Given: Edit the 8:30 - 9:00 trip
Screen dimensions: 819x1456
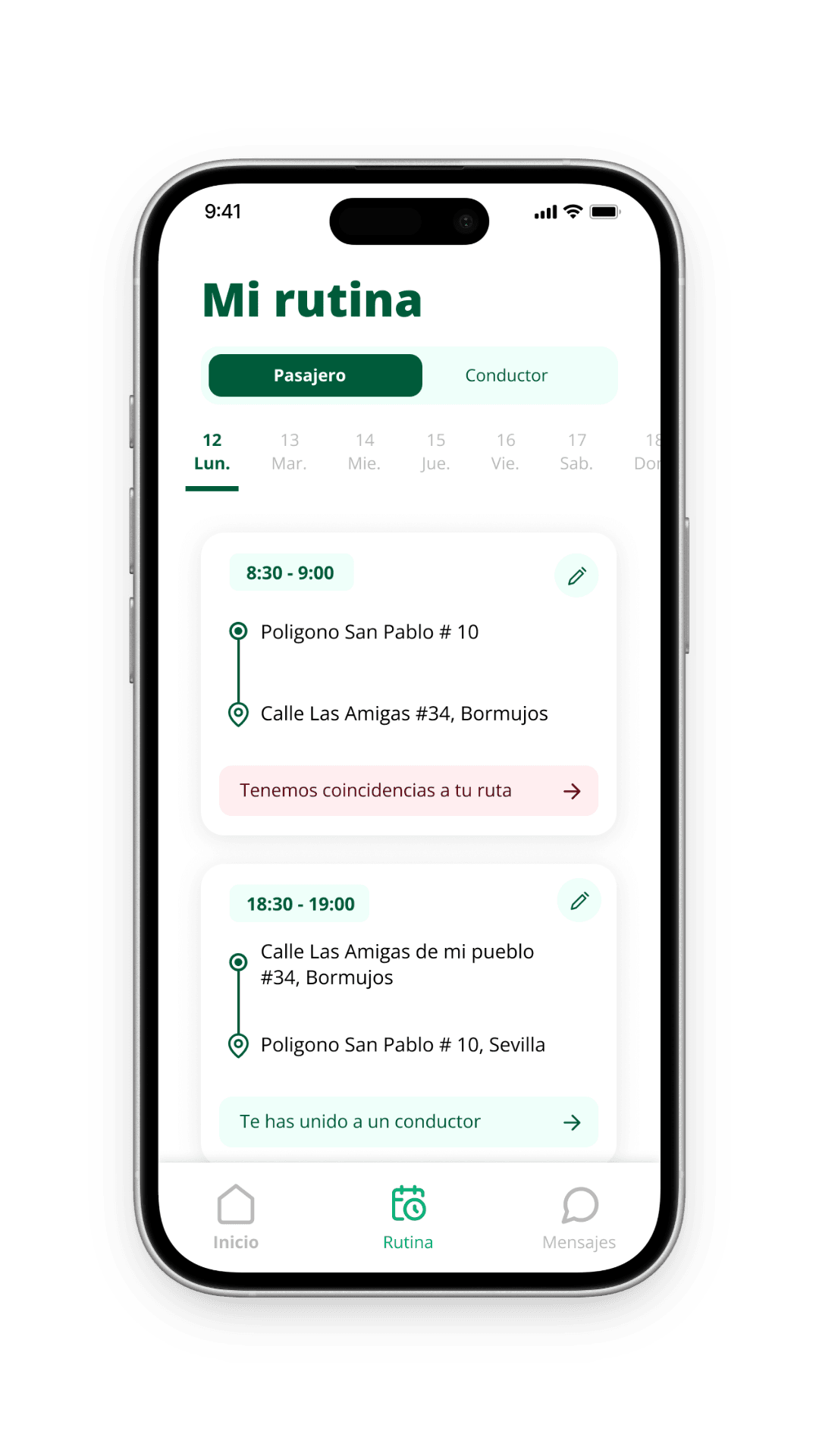Looking at the screenshot, I should click(x=576, y=576).
